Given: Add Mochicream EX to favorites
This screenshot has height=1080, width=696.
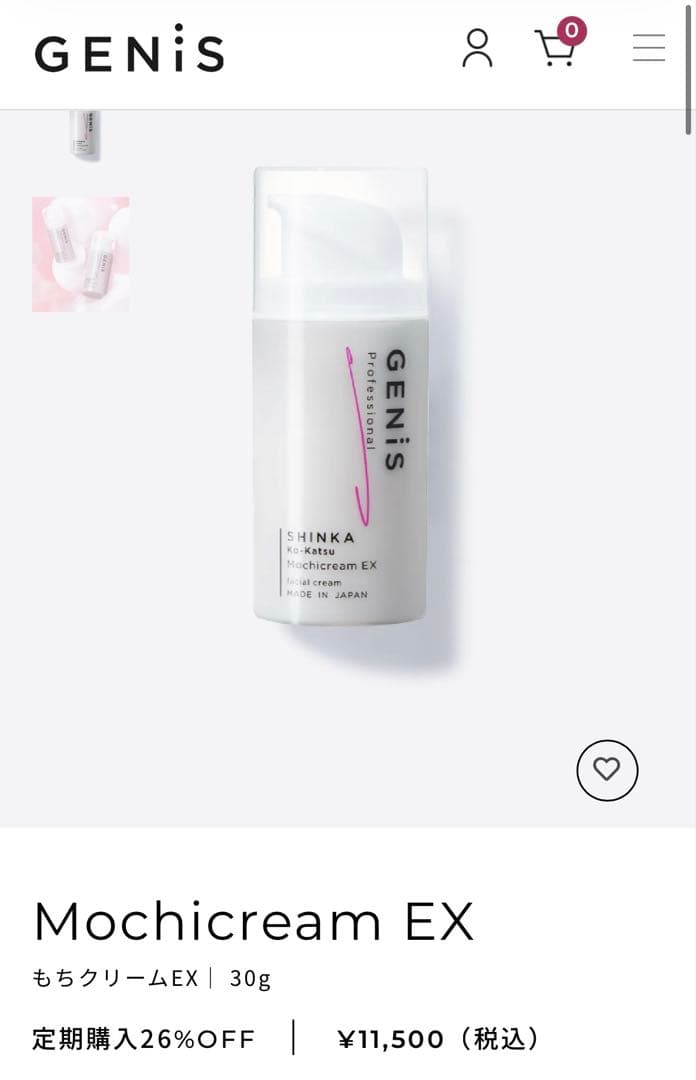Looking at the screenshot, I should pyautogui.click(x=607, y=770).
